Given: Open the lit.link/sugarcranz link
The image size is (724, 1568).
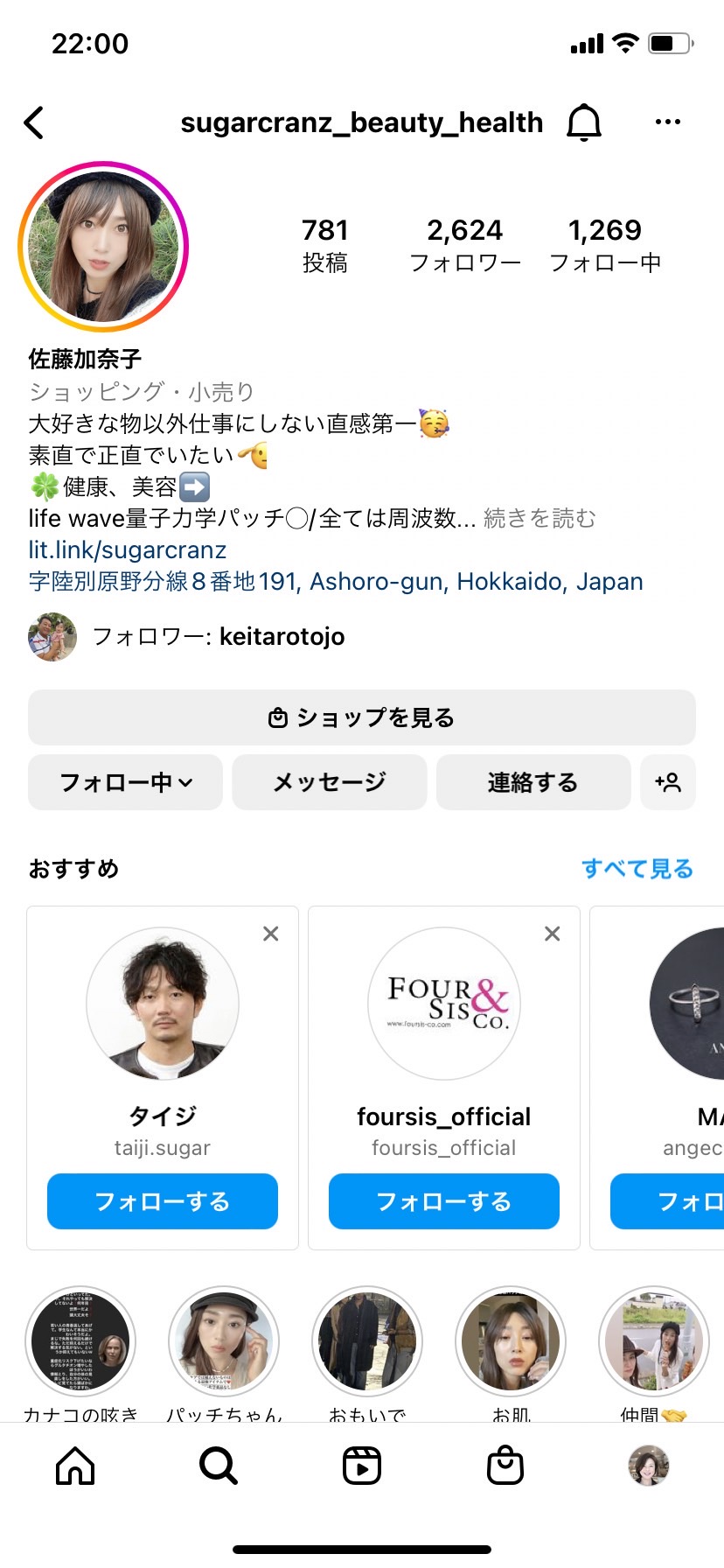Looking at the screenshot, I should point(128,549).
